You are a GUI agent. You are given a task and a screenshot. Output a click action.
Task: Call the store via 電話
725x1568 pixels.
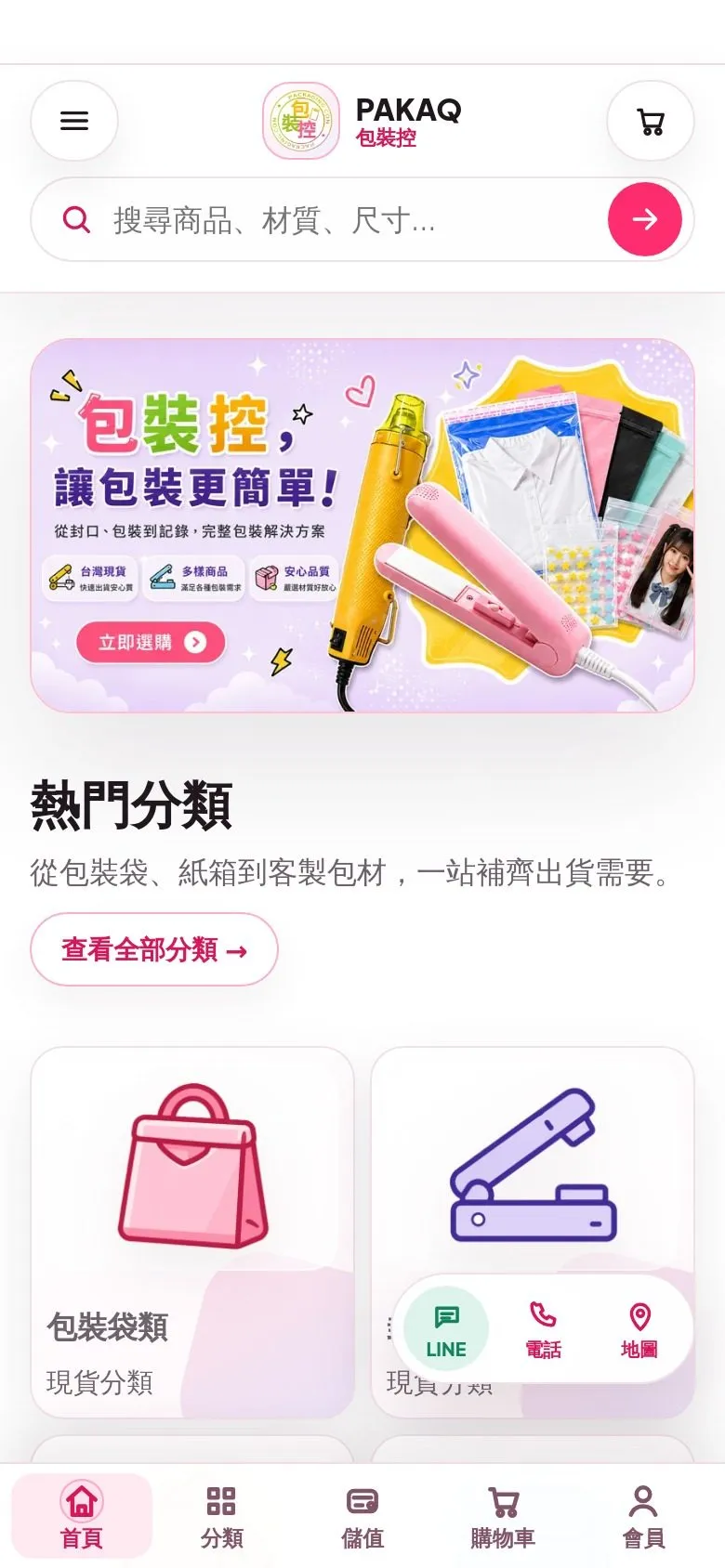tap(543, 1328)
